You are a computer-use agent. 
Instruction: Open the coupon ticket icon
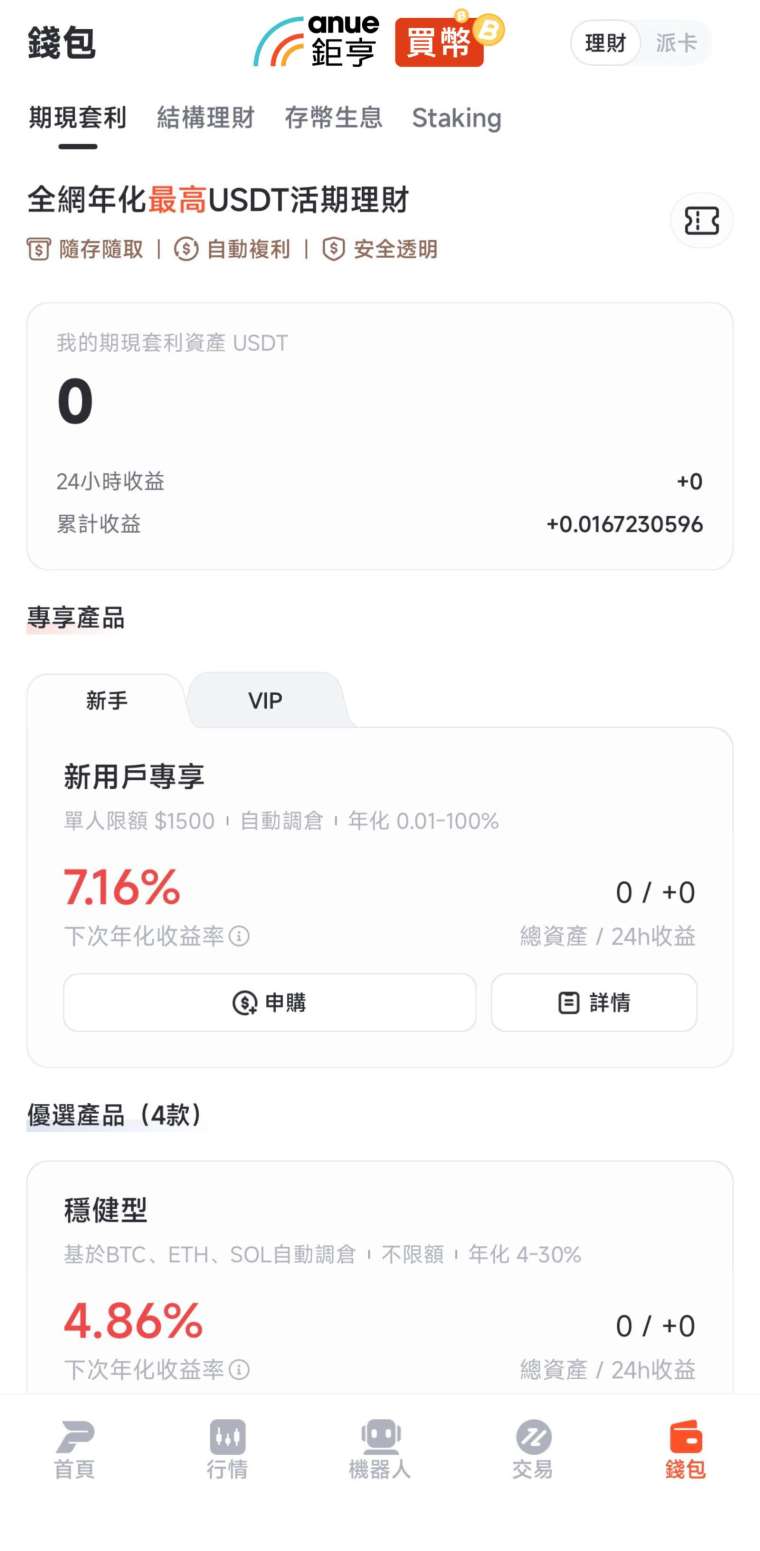click(701, 221)
